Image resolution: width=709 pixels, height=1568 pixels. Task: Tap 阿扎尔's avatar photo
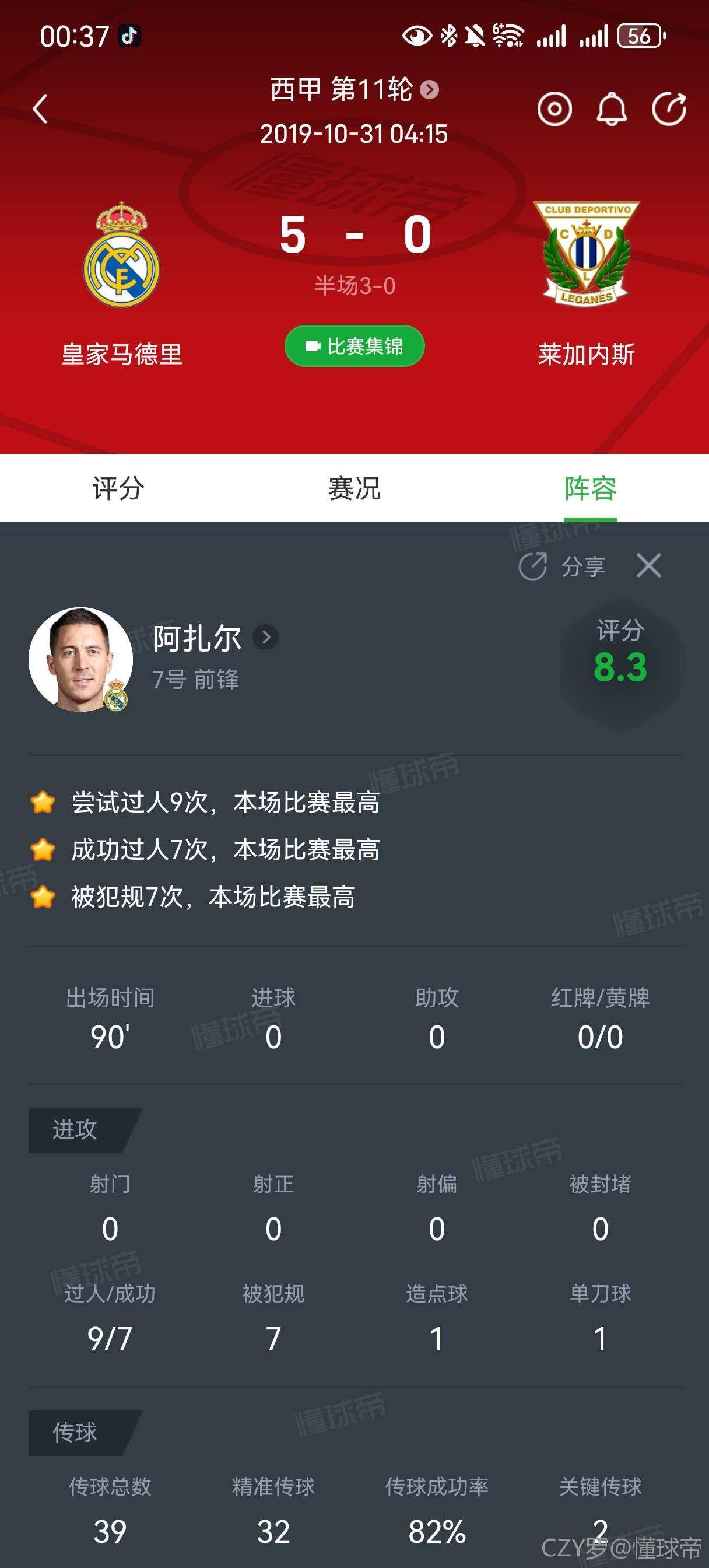click(80, 659)
